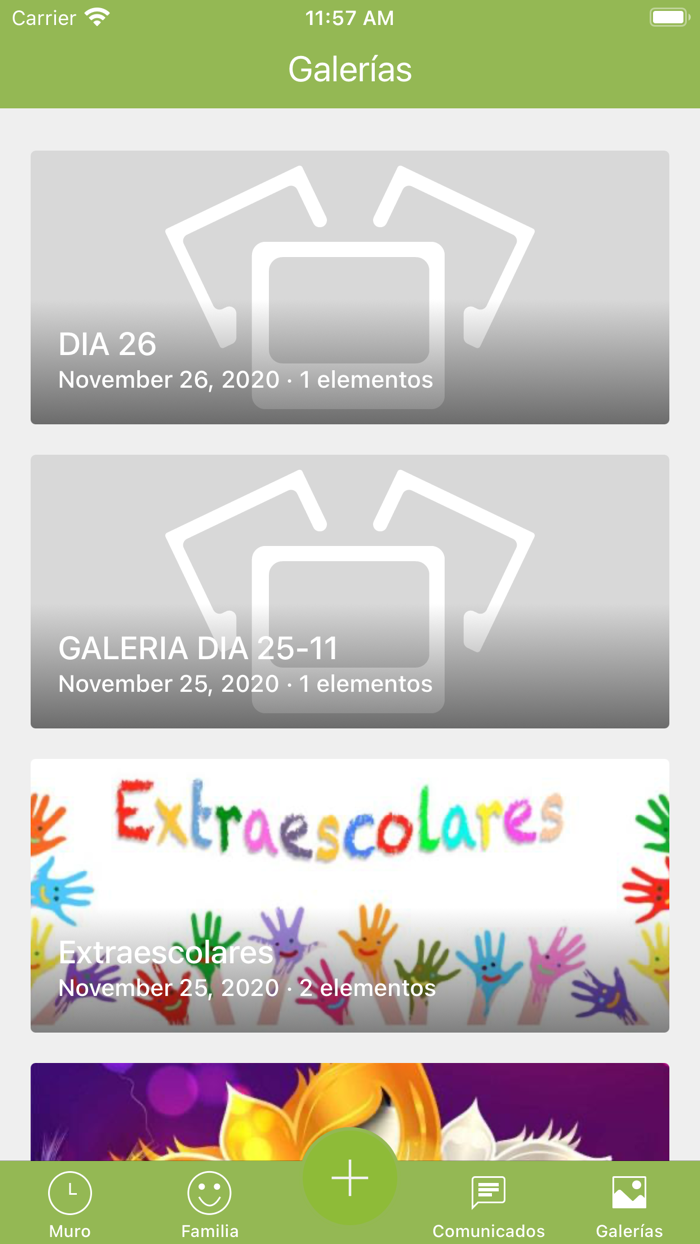This screenshot has width=700, height=1244.
Task: Tap the plus floating action button
Action: coord(350,1179)
